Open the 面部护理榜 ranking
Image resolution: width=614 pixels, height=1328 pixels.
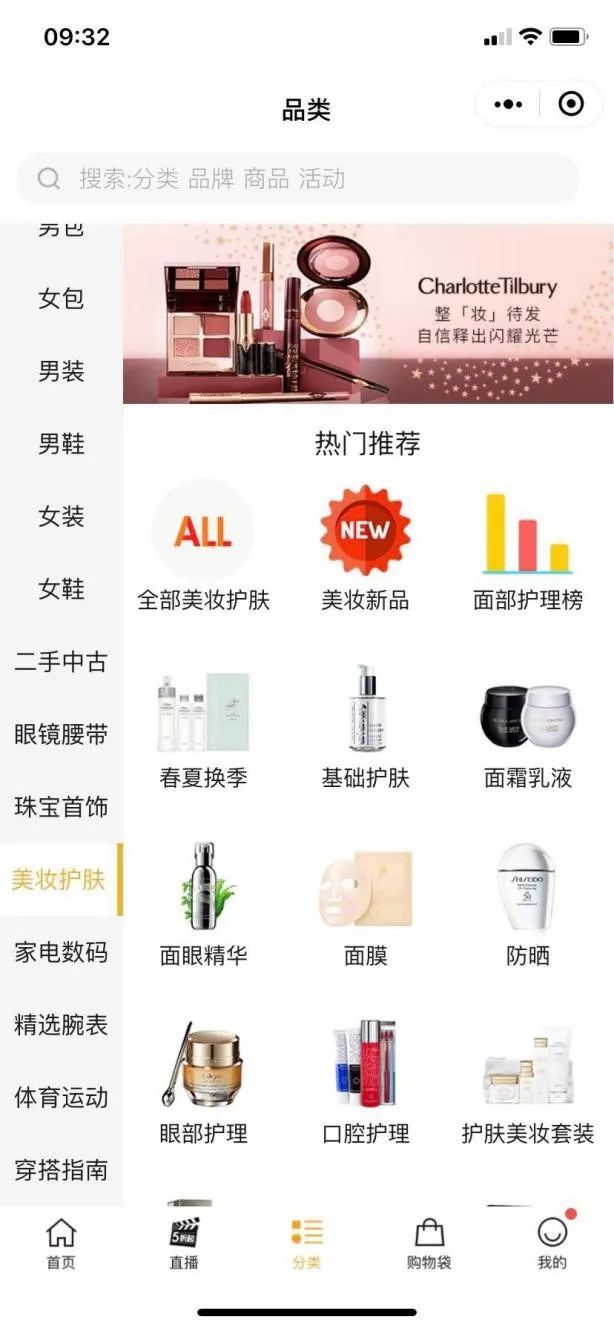tap(527, 546)
